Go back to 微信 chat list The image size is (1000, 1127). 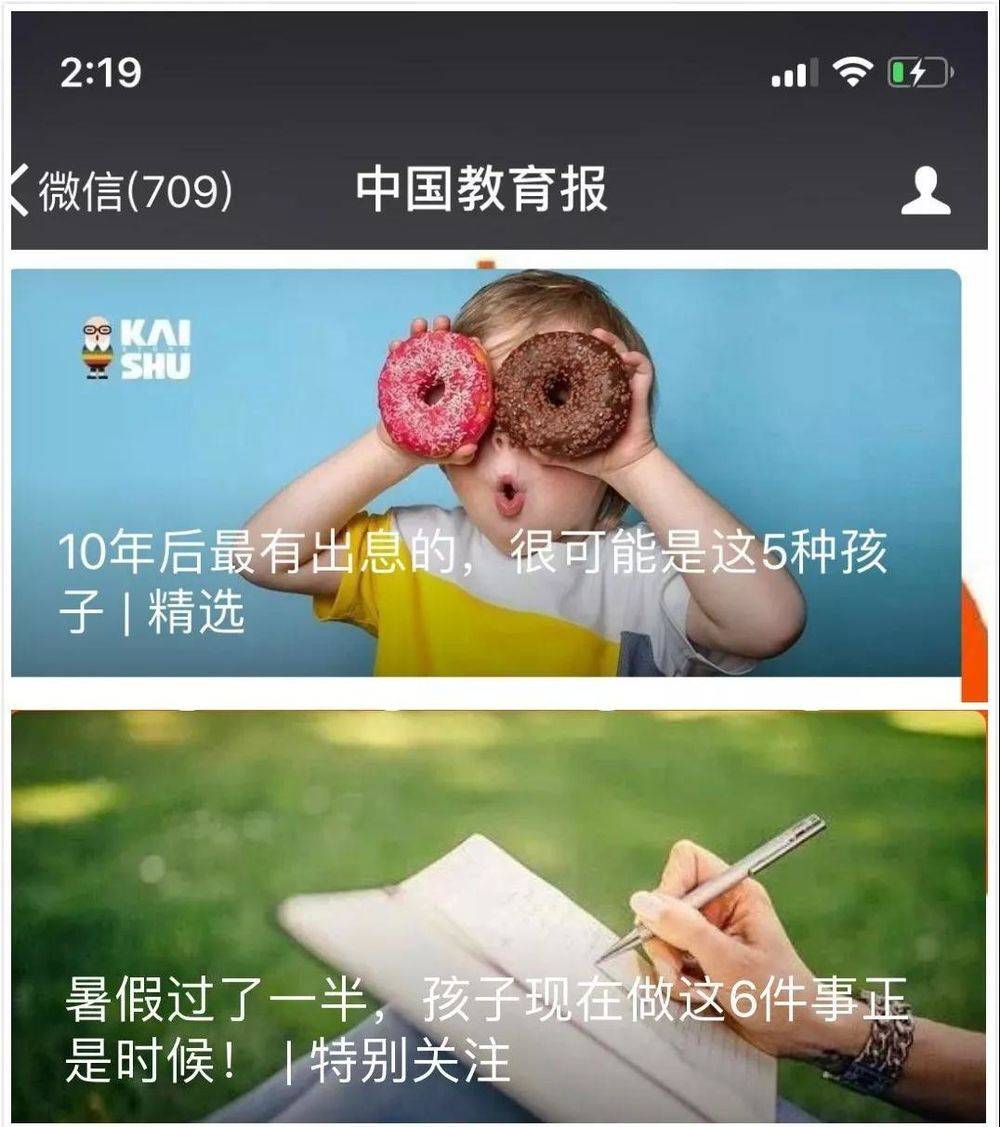(x=120, y=190)
